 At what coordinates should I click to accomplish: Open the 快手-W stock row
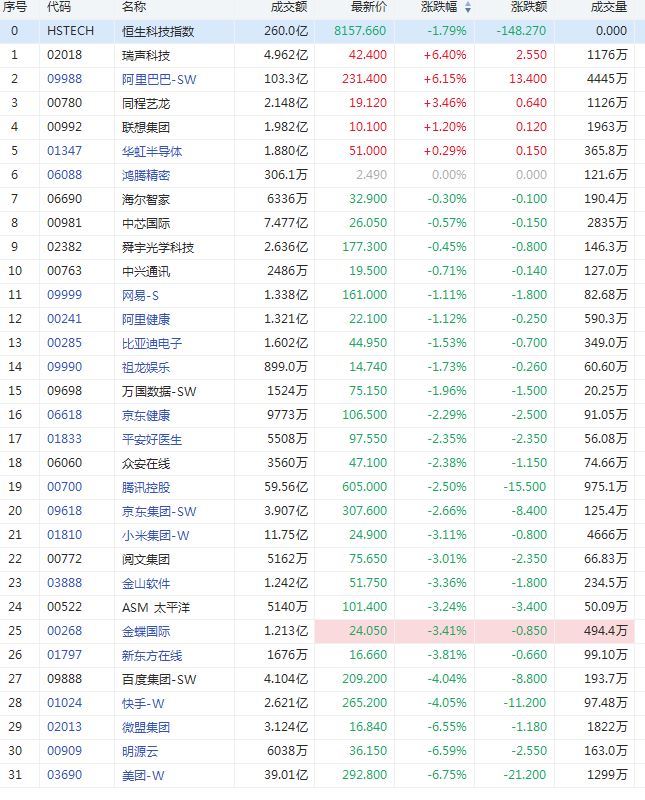(x=140, y=703)
